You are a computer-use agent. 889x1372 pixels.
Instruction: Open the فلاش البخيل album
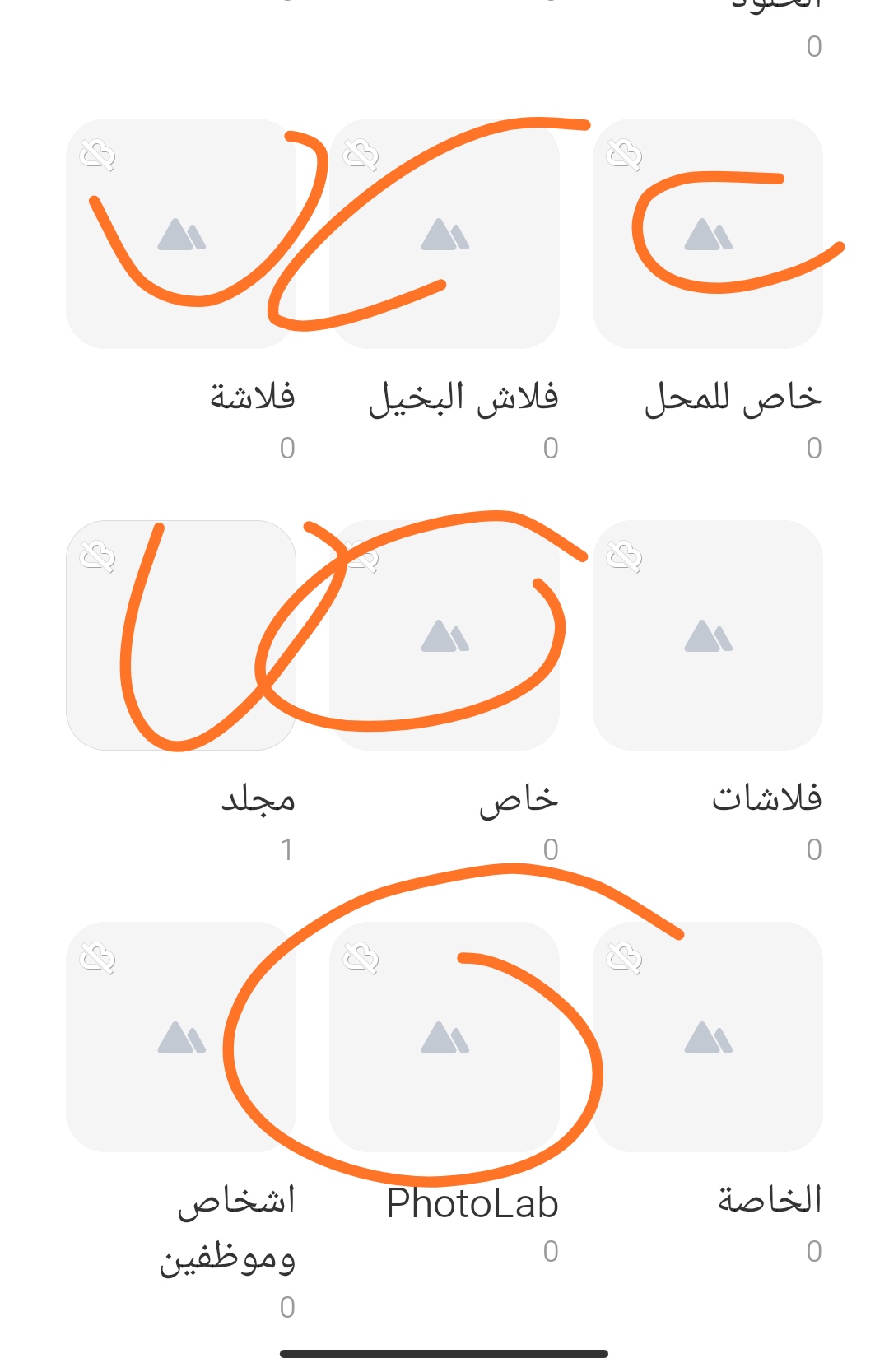pos(444,234)
